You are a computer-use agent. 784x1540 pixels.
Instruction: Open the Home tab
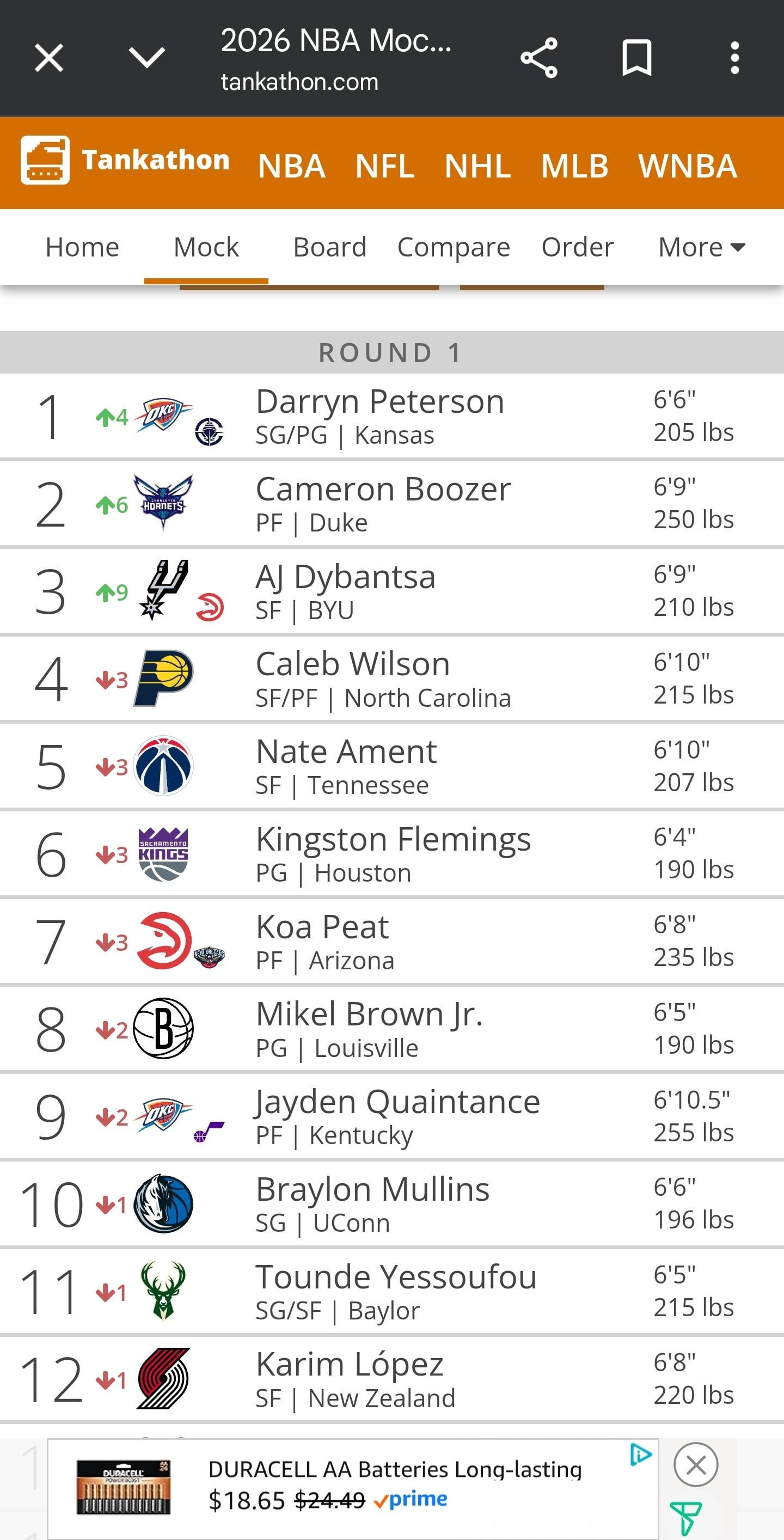82,247
